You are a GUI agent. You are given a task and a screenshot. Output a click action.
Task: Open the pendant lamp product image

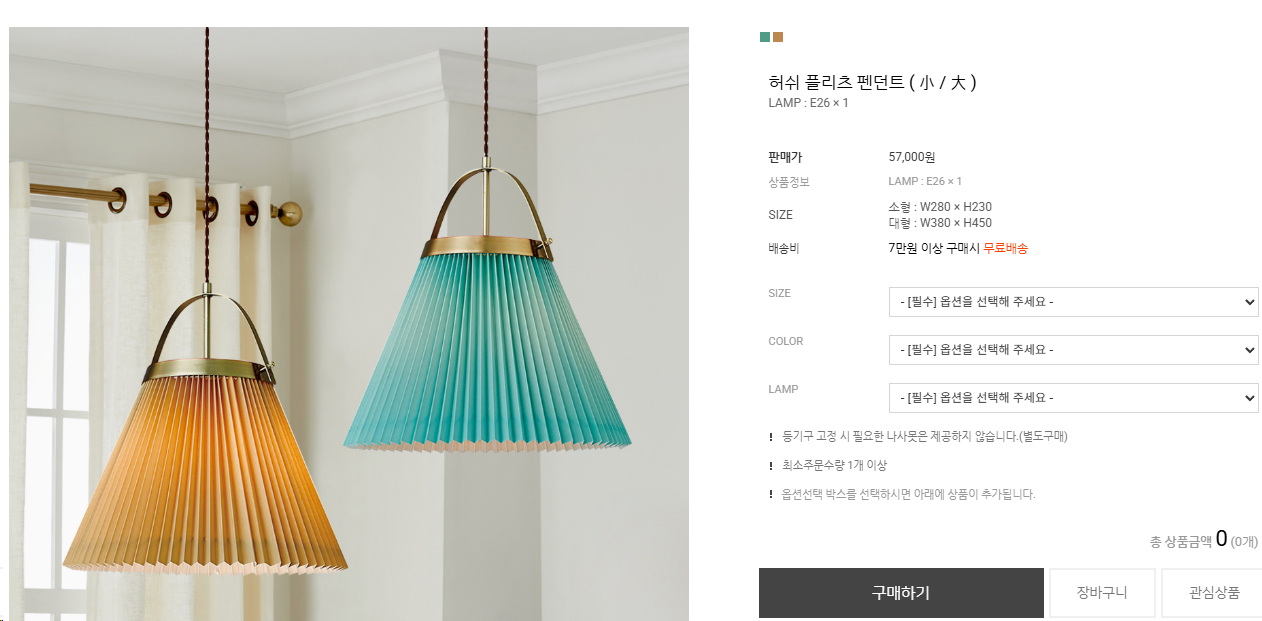348,324
